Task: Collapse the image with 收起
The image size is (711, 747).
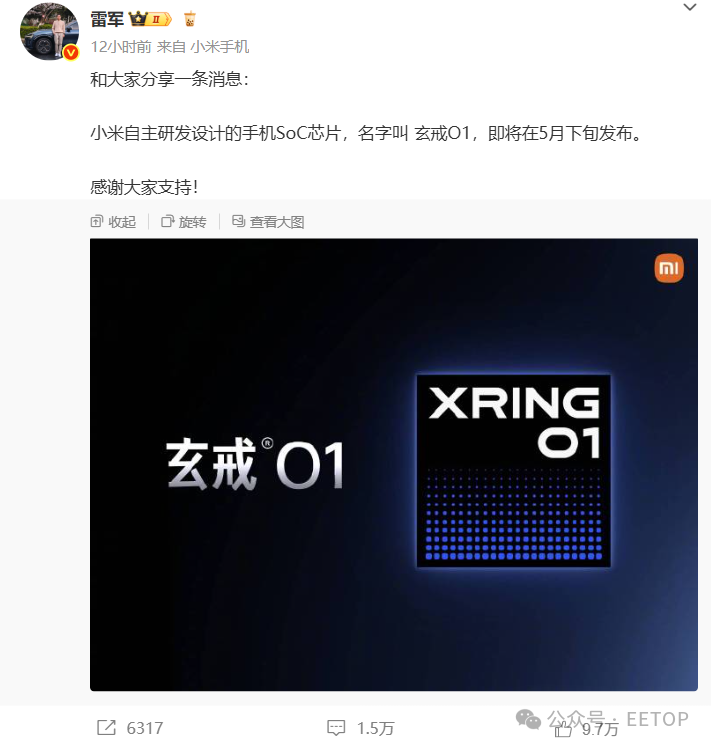Action: (x=113, y=222)
